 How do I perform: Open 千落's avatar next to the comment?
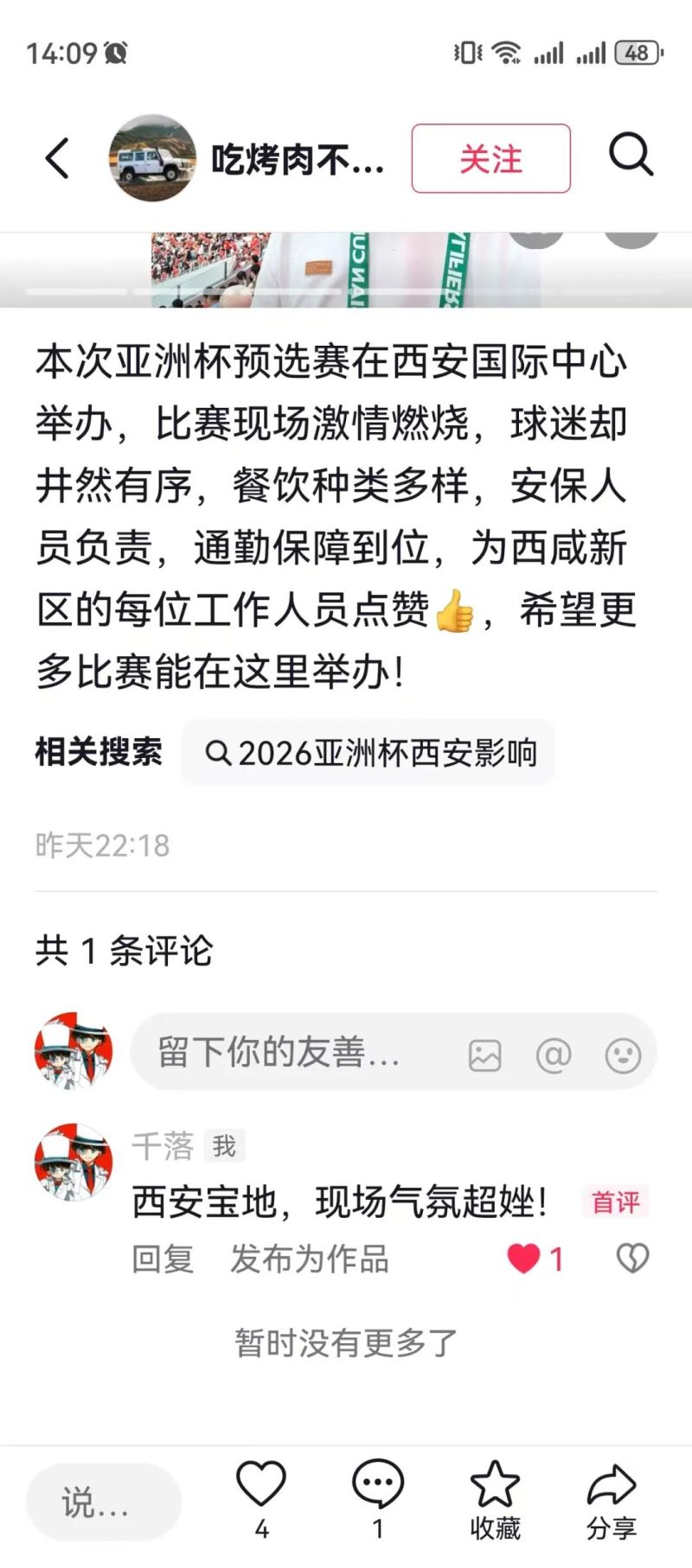tap(74, 1162)
